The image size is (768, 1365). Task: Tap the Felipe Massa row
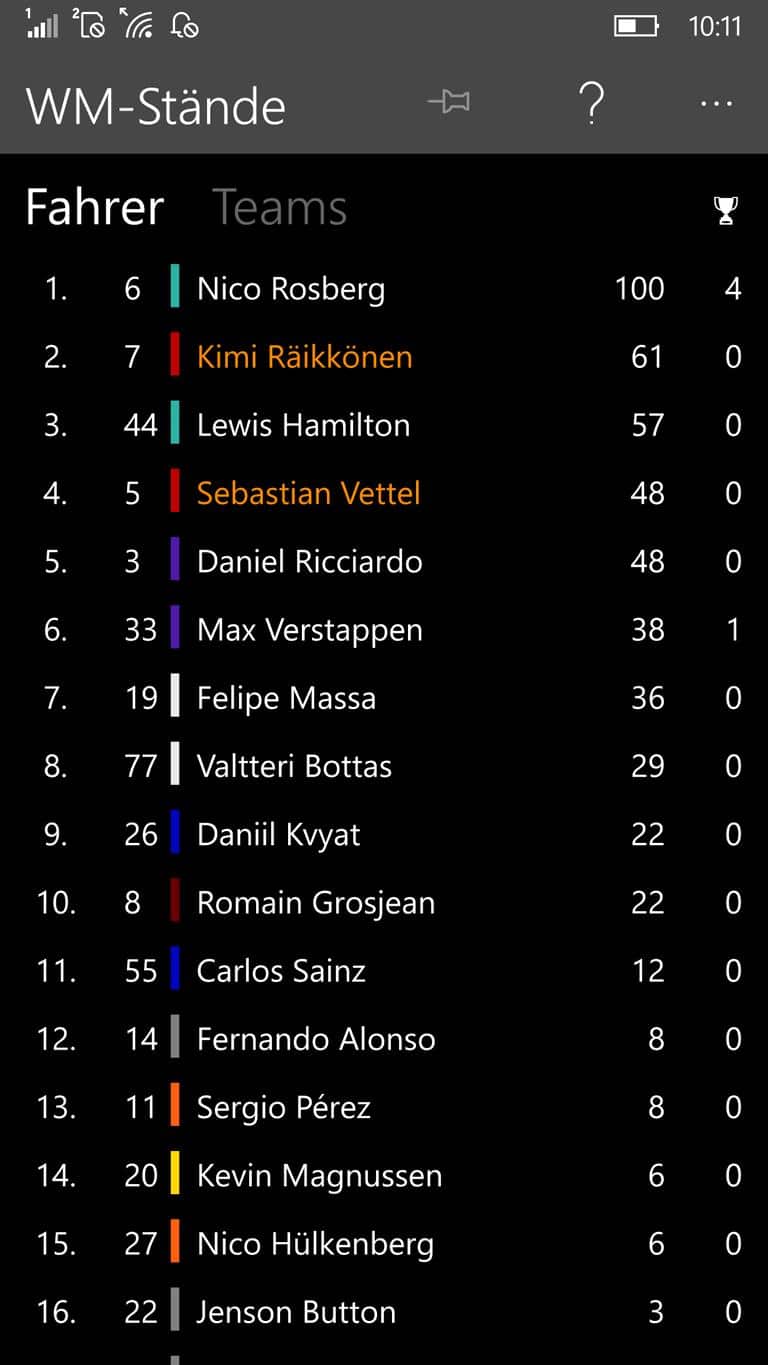click(x=384, y=698)
